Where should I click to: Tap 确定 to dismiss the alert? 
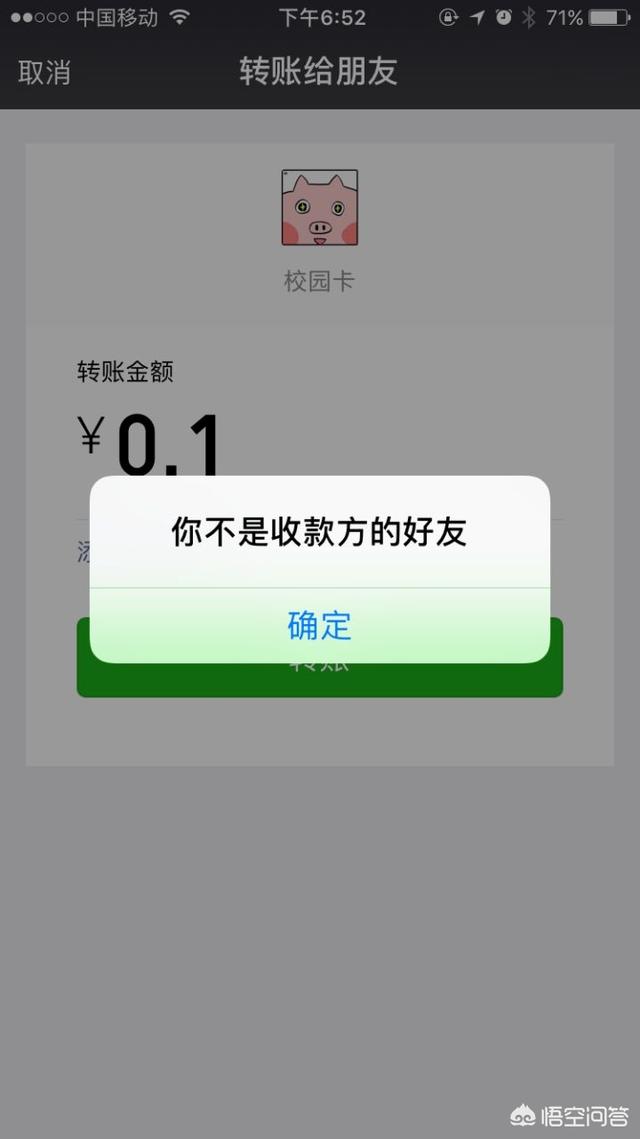coord(320,625)
